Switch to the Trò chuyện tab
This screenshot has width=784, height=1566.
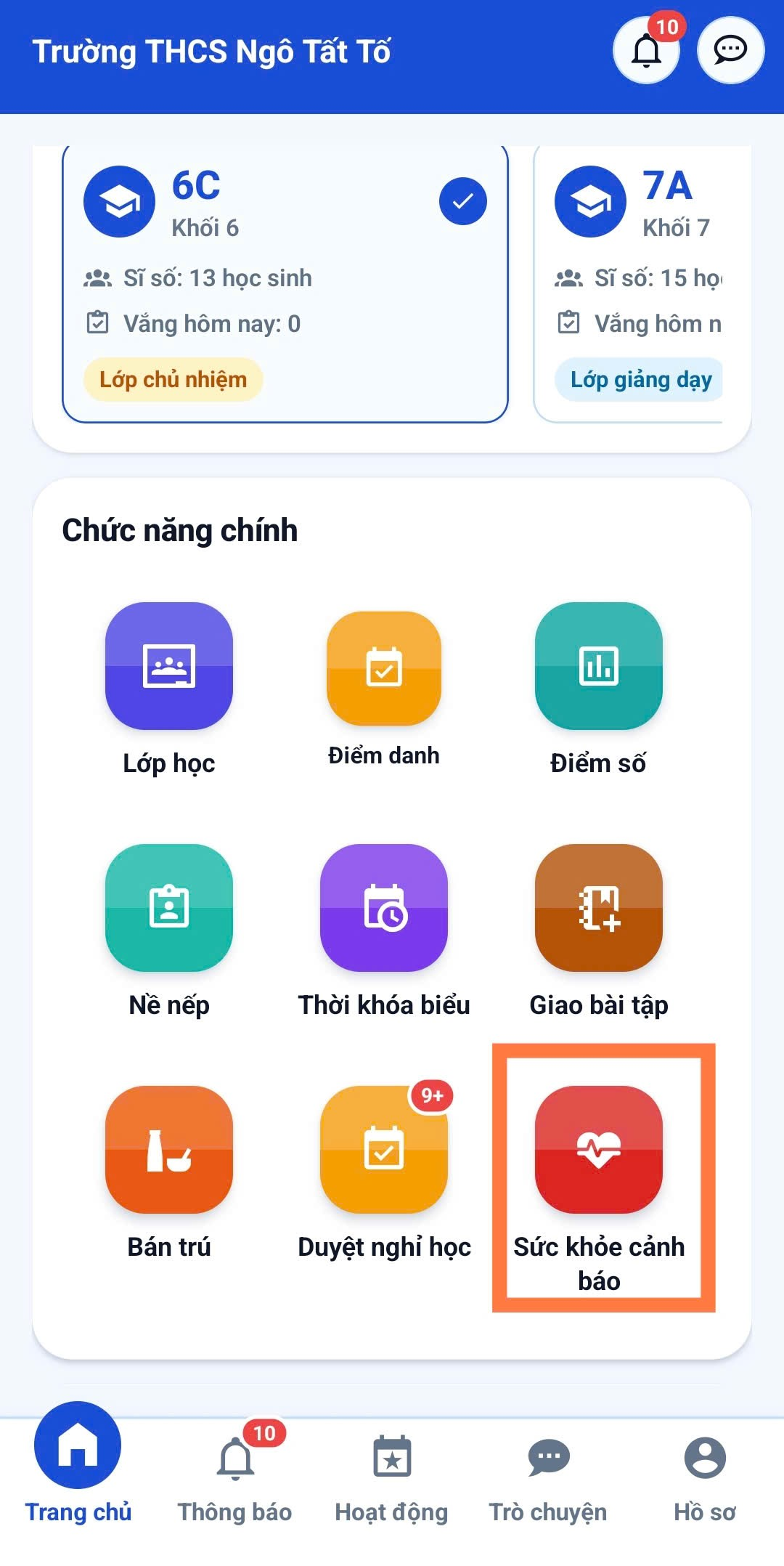point(548,1474)
